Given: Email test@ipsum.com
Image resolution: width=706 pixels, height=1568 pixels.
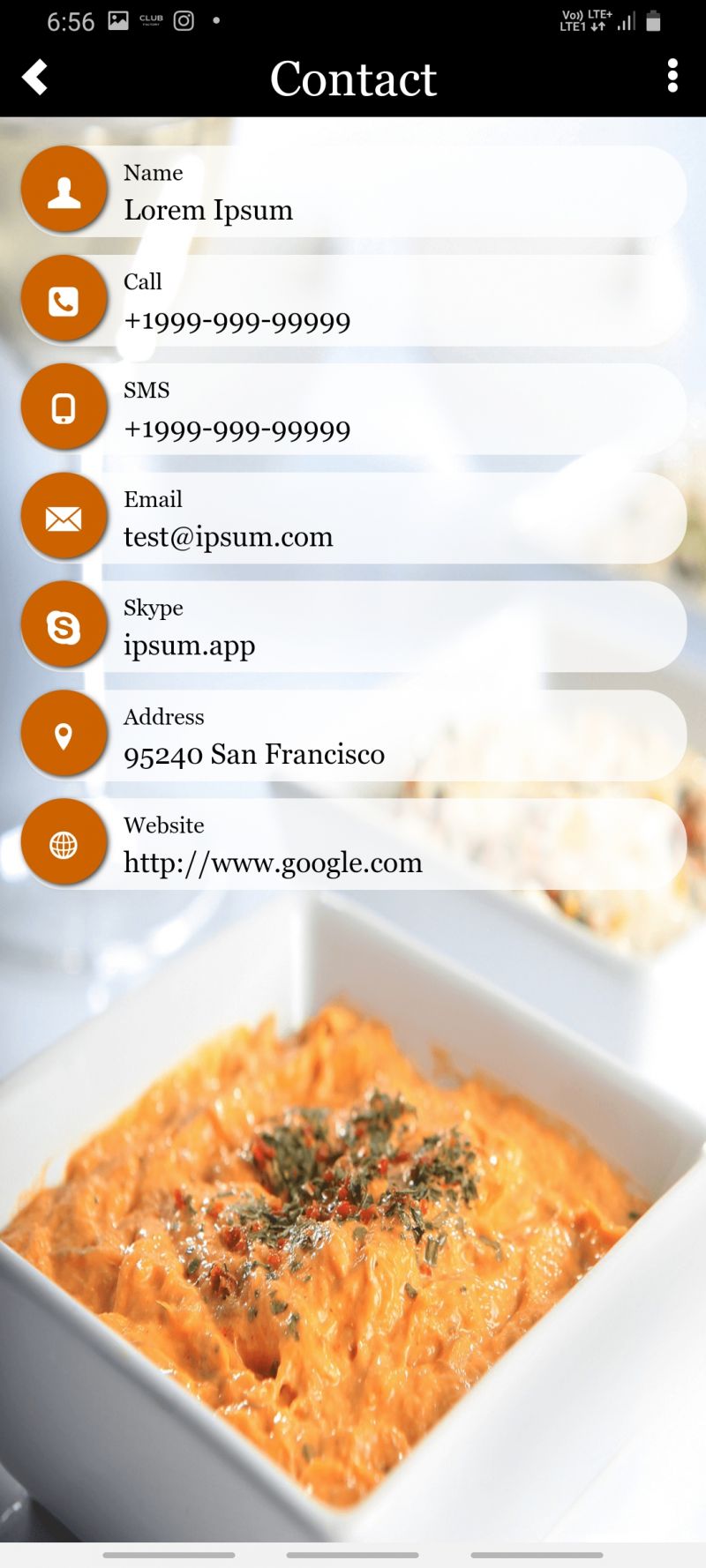Looking at the screenshot, I should (353, 518).
